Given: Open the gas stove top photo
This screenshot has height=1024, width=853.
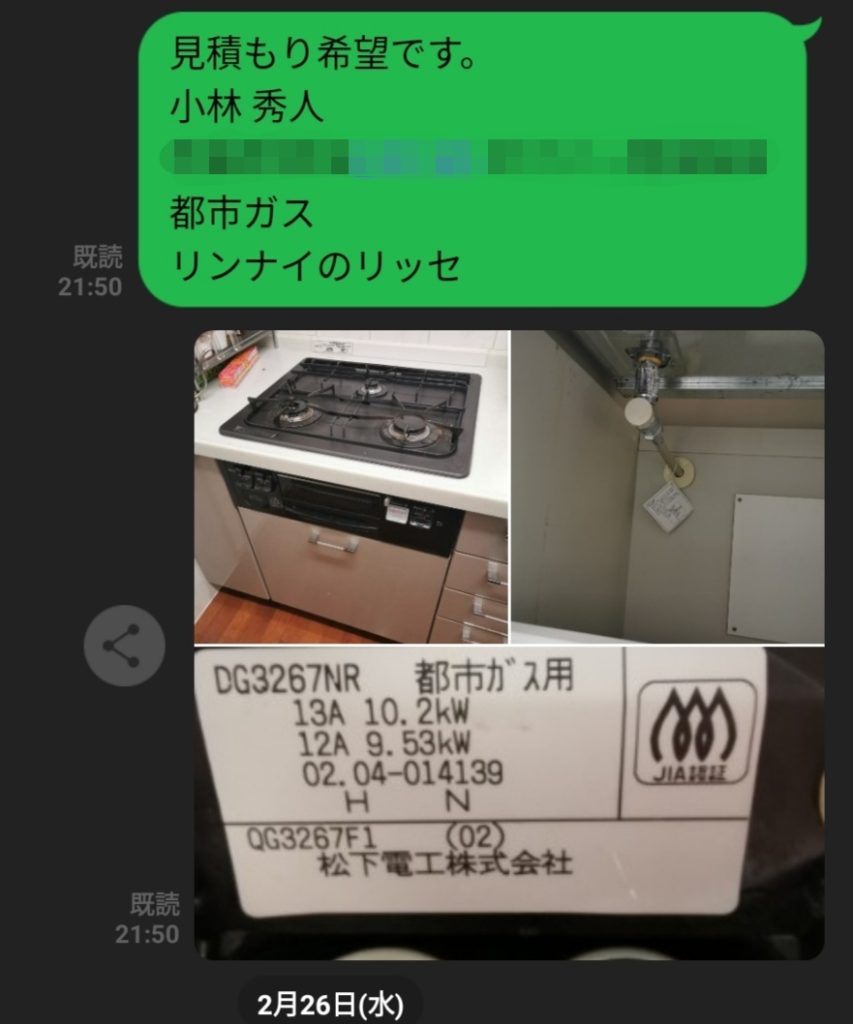Looking at the screenshot, I should pyautogui.click(x=351, y=487).
